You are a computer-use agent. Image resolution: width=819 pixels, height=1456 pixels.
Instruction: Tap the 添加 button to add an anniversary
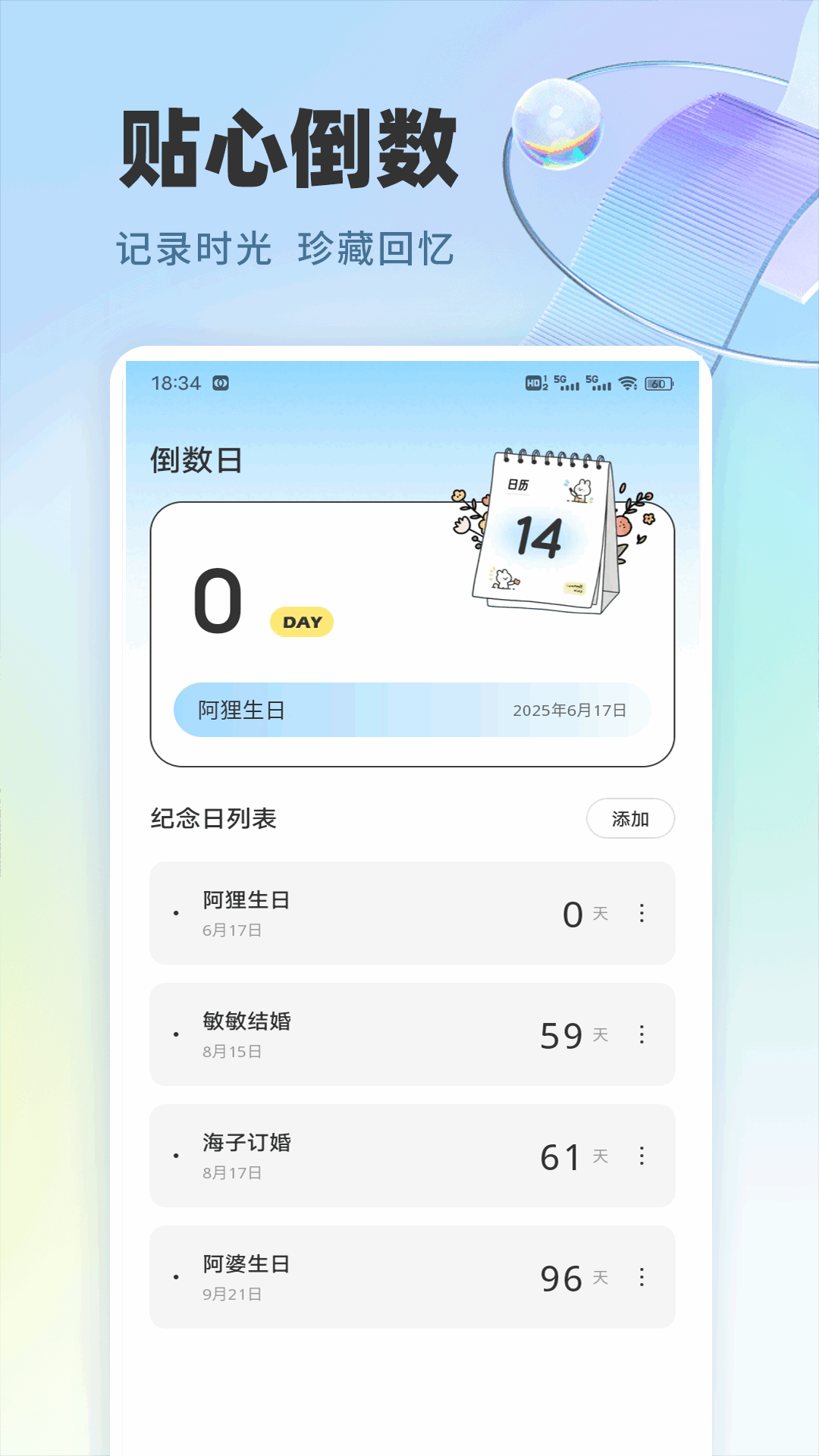coord(630,818)
